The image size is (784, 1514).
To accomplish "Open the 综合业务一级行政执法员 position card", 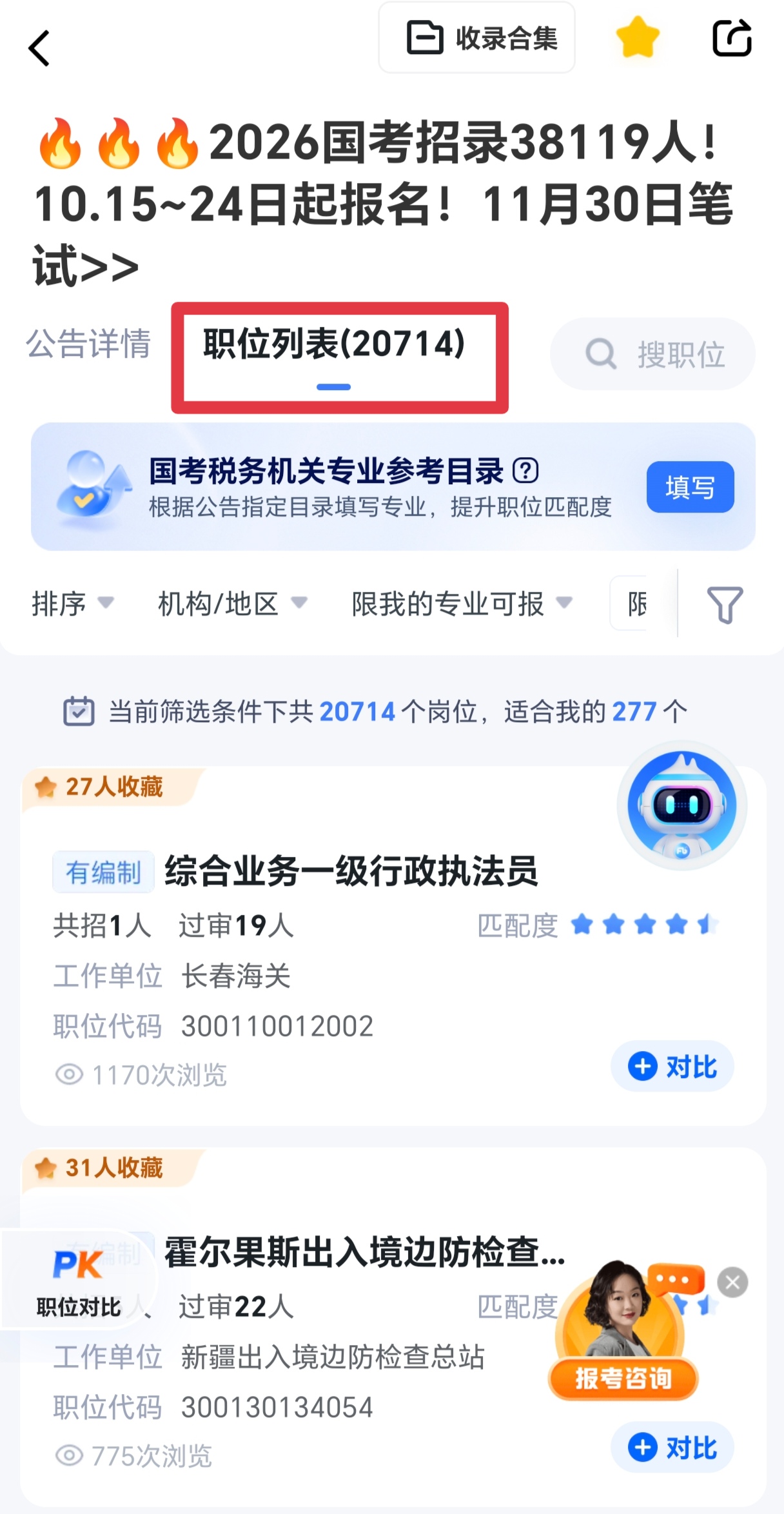I will click(x=351, y=872).
